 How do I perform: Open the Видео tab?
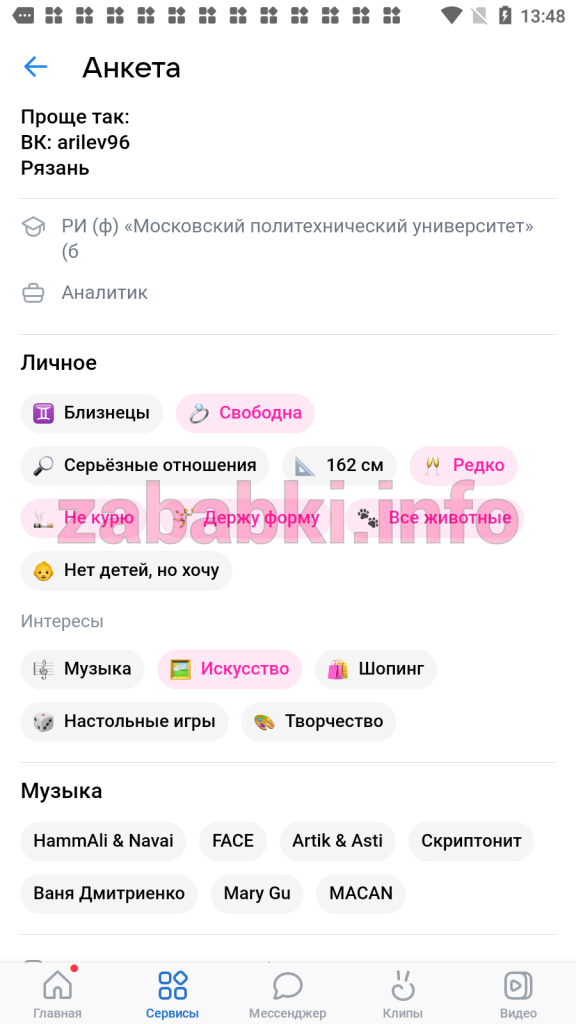point(518,995)
